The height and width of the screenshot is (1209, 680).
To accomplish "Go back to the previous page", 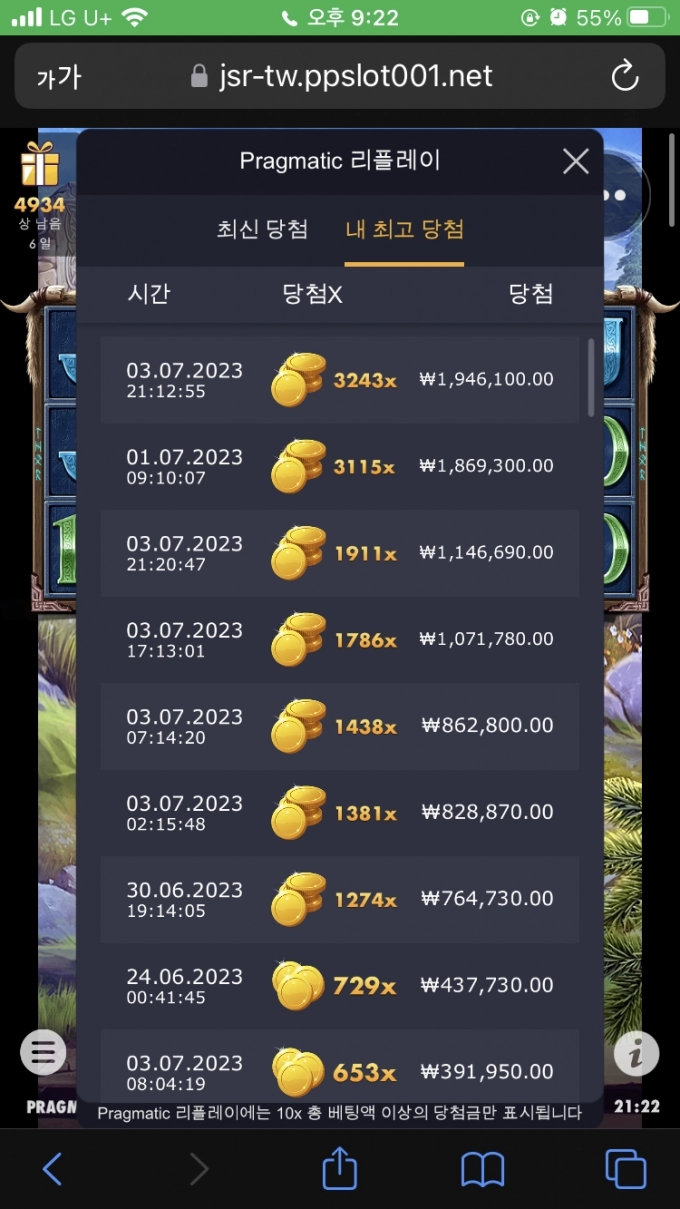I will coord(52,1168).
